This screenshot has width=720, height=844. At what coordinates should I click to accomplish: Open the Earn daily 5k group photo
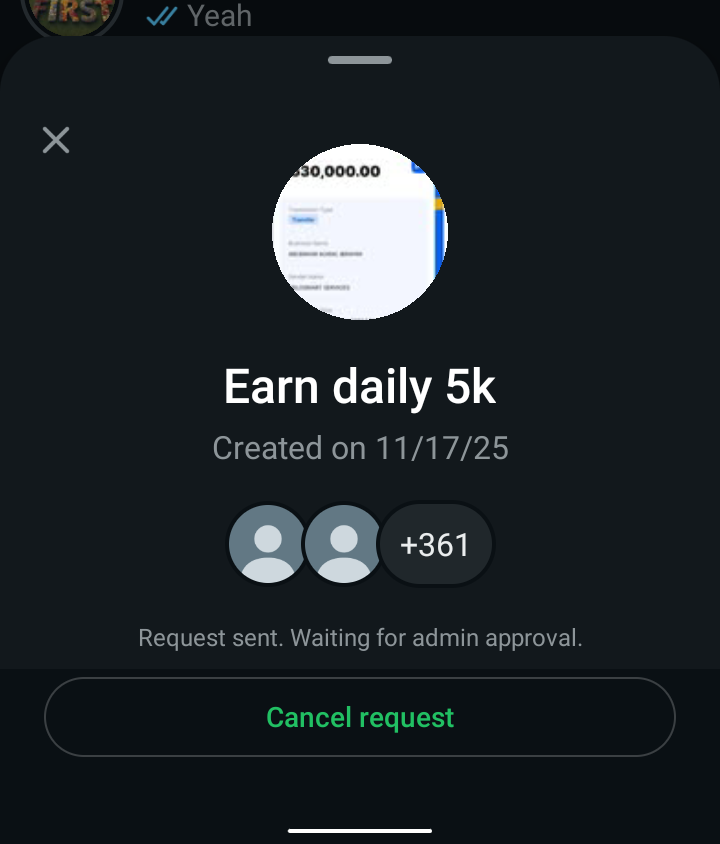(x=360, y=232)
